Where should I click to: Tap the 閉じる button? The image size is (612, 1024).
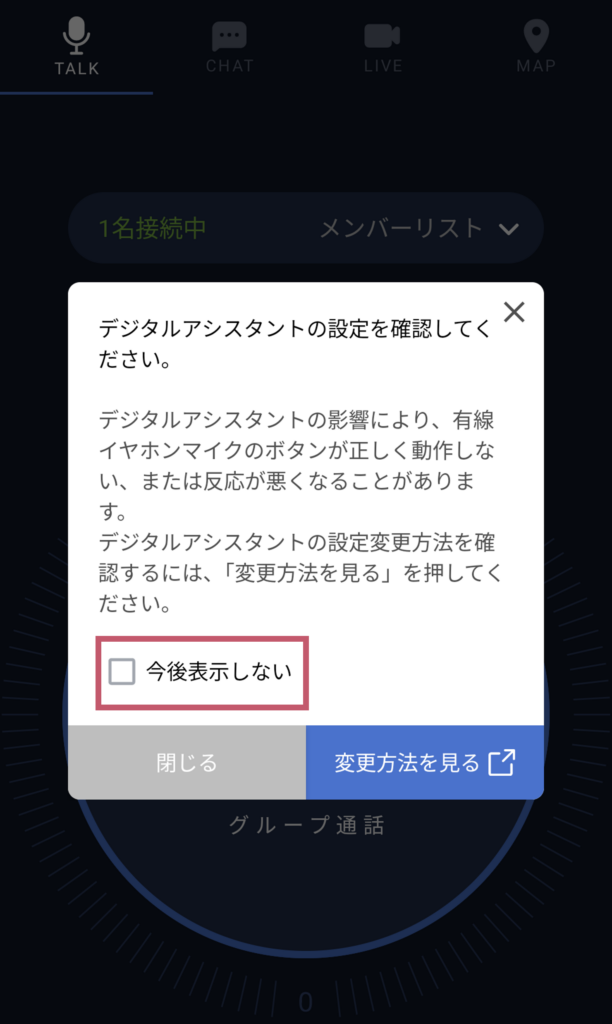[187, 763]
